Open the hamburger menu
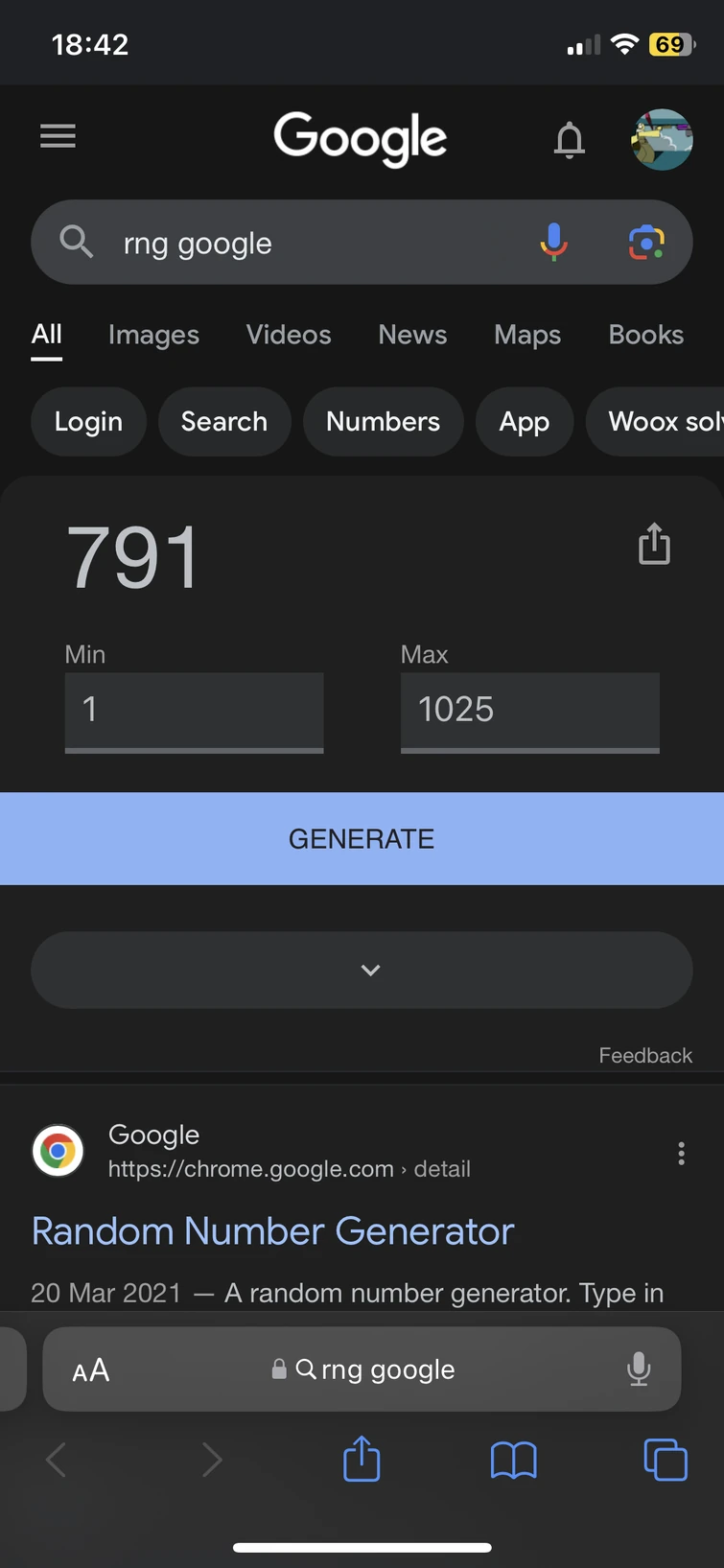The height and width of the screenshot is (1568, 724). point(58,137)
